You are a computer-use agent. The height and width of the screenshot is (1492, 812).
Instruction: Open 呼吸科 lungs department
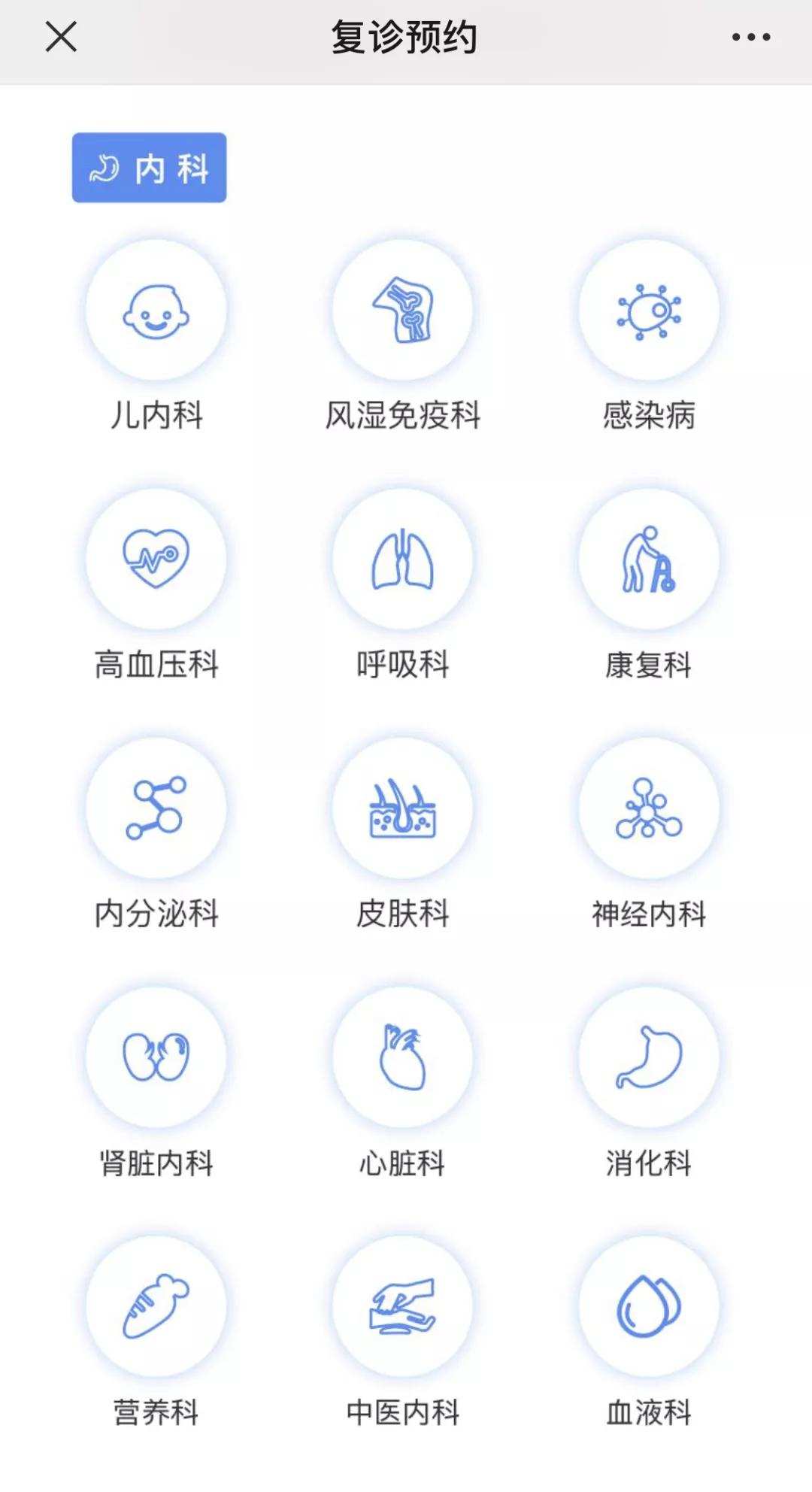pyautogui.click(x=402, y=559)
